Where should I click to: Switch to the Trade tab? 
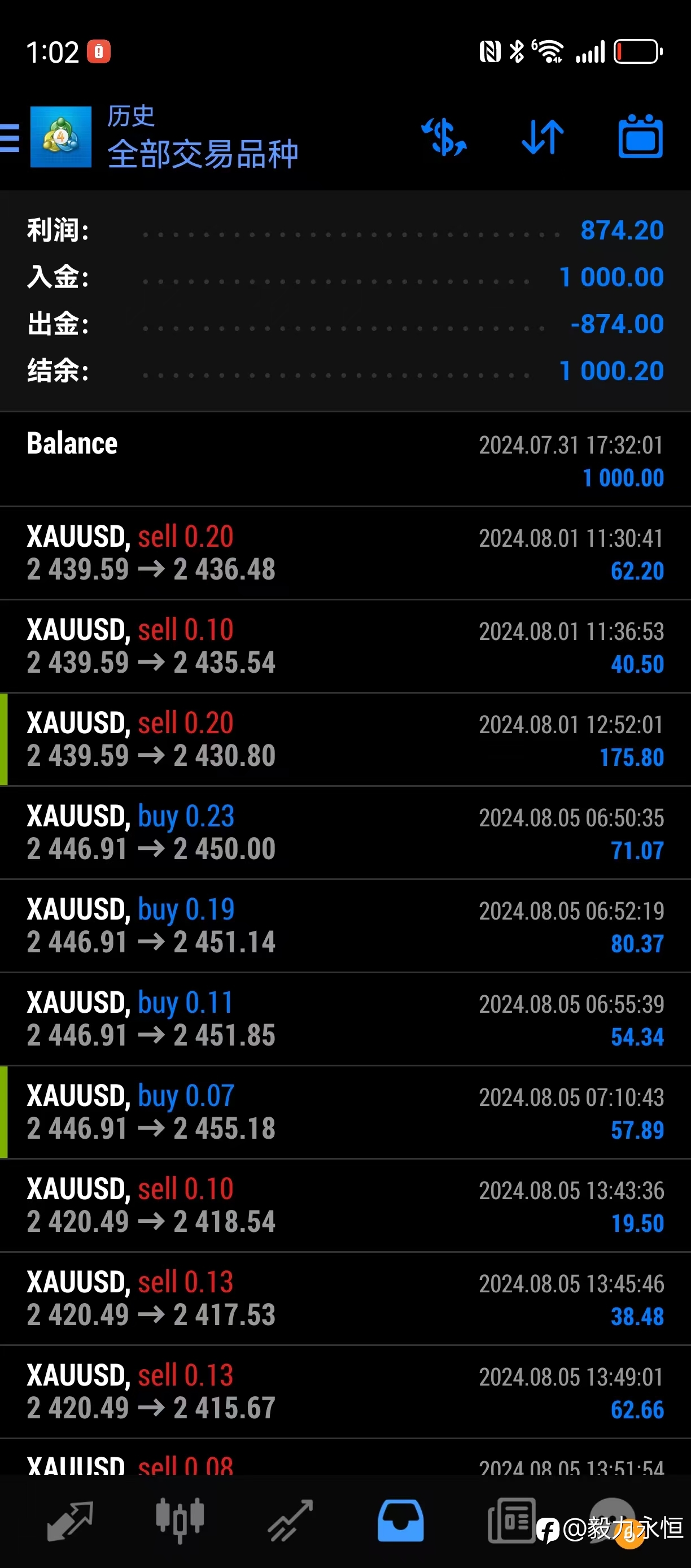[x=291, y=1520]
